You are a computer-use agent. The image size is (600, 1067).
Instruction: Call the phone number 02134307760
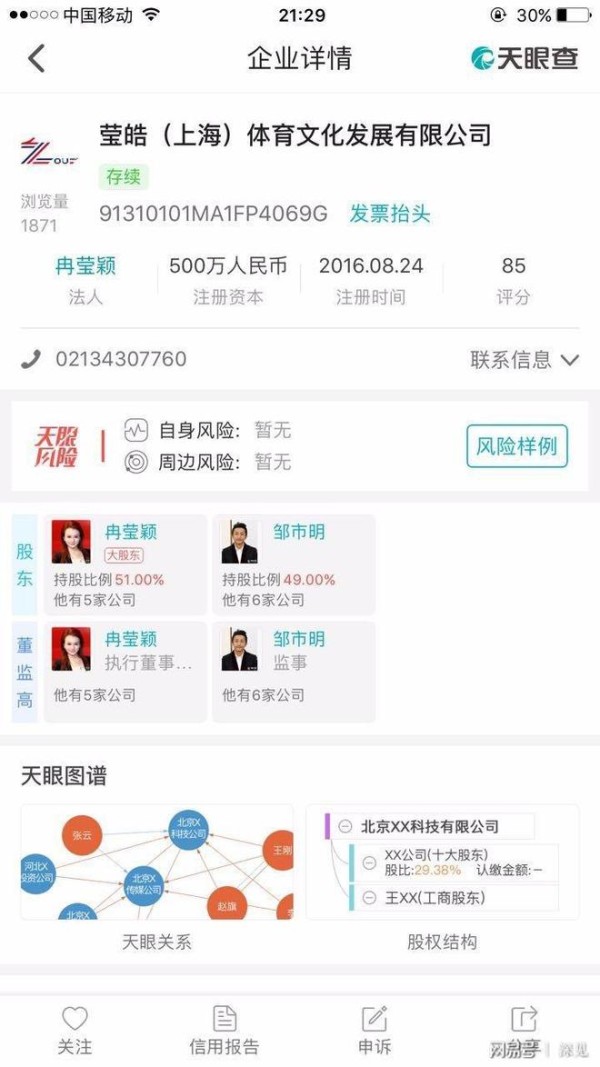click(x=120, y=359)
